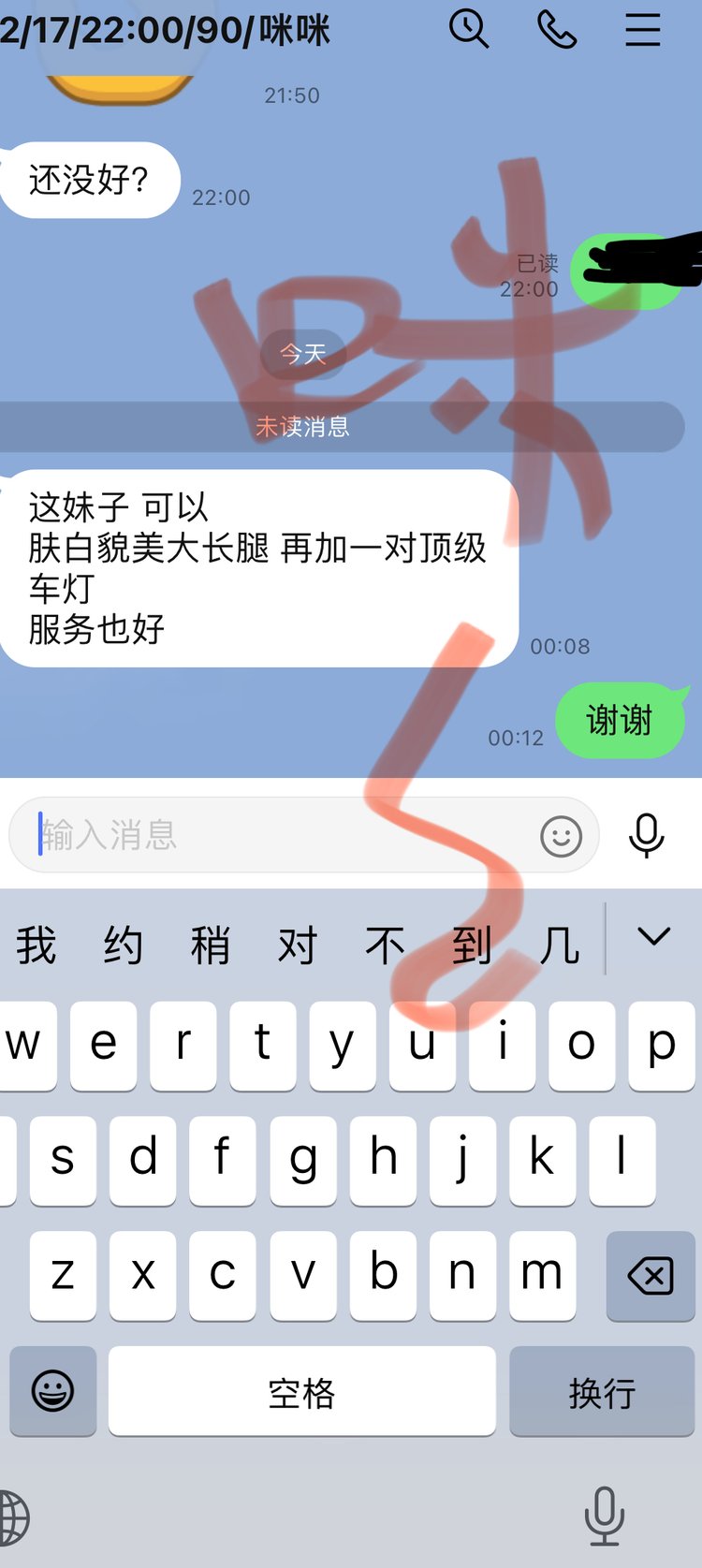Choose the suggestion 我
Screen dimensions: 702x1568
[37, 945]
